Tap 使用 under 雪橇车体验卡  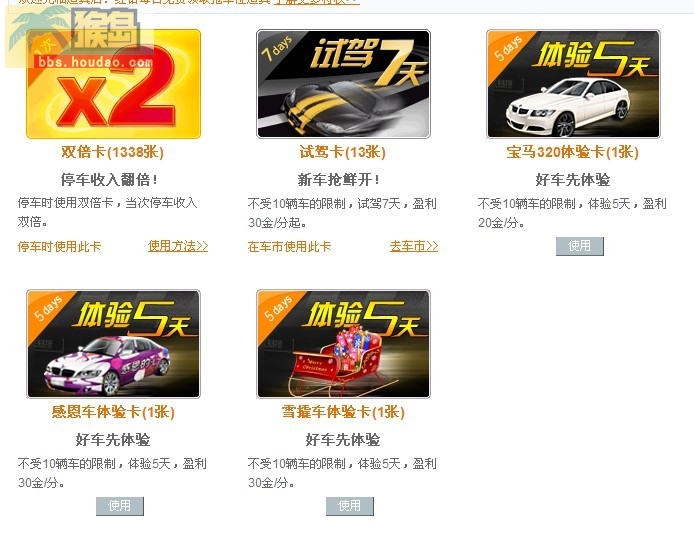349,506
